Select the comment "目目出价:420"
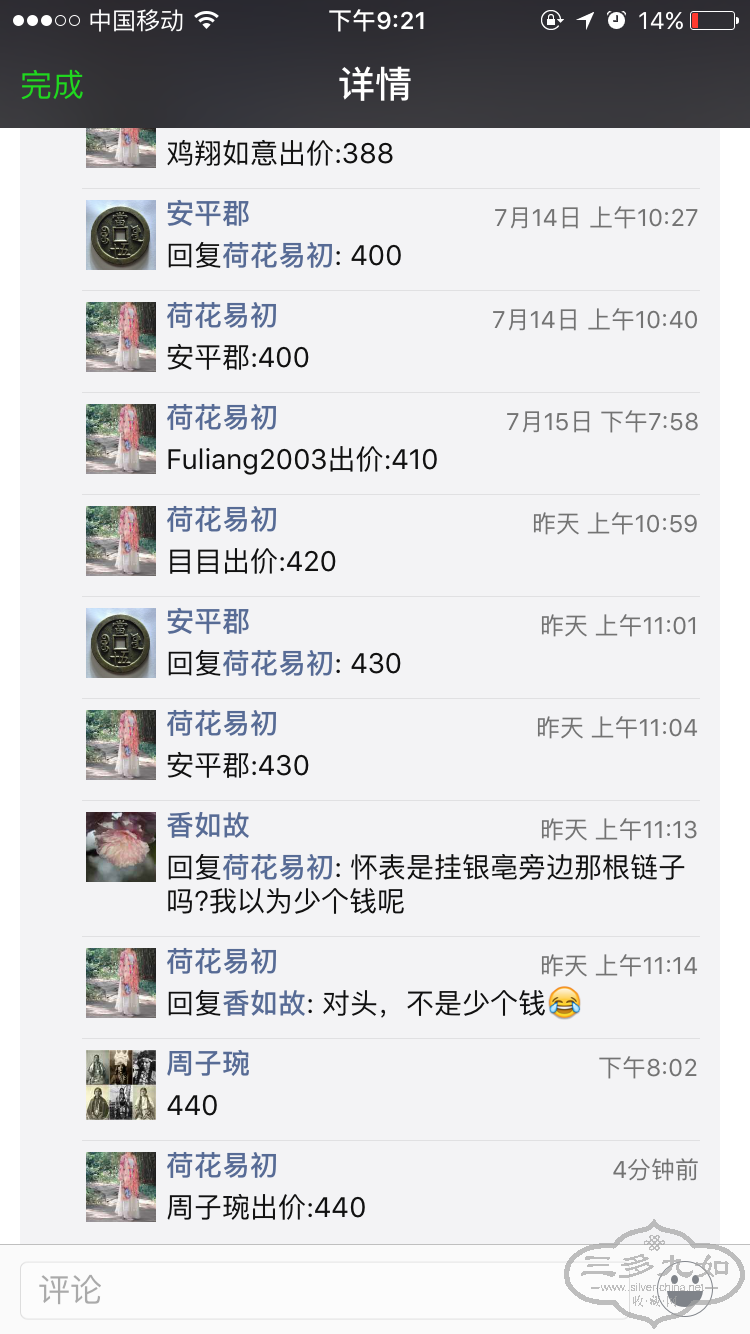 (251, 562)
